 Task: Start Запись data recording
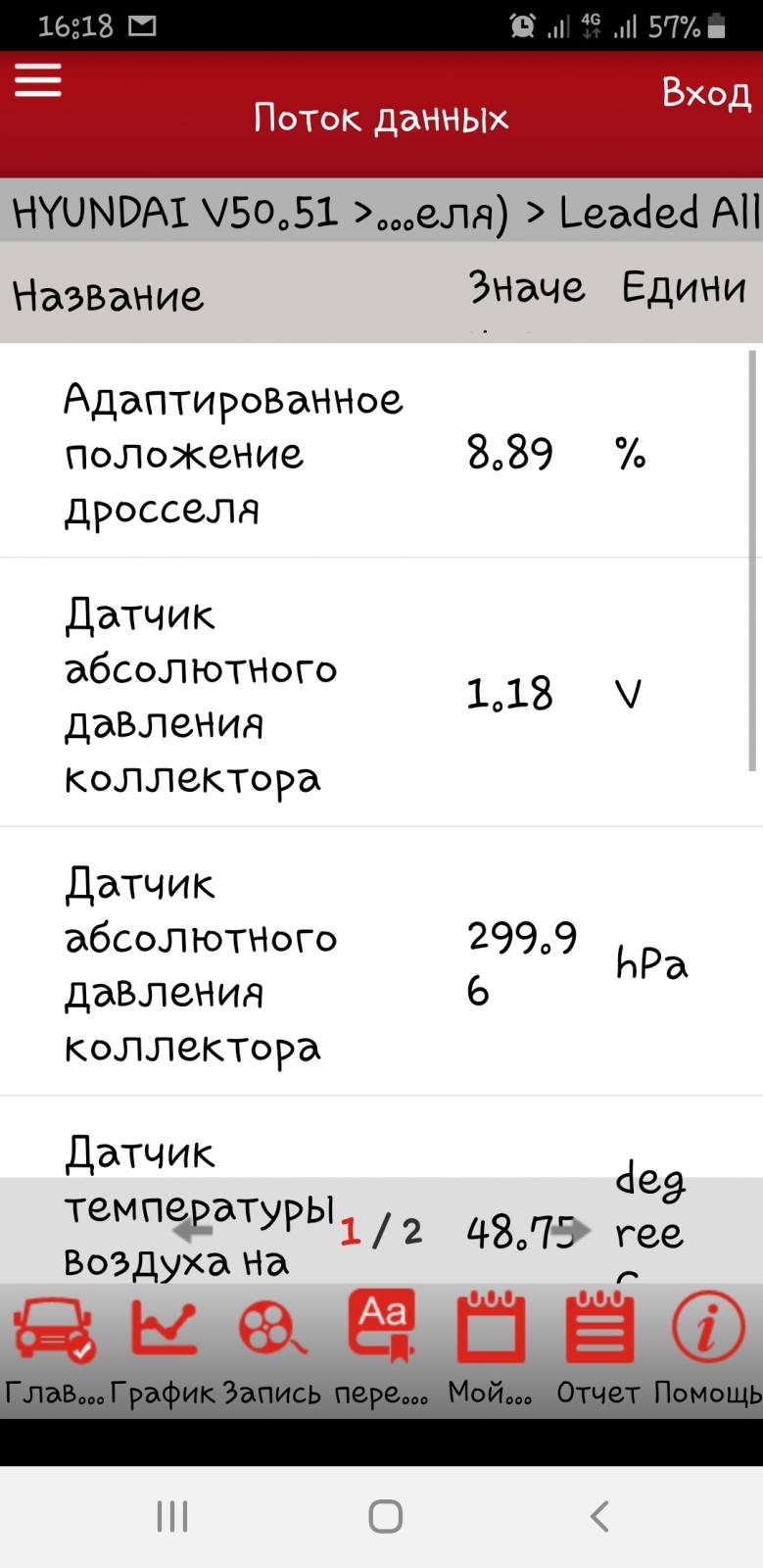[272, 1349]
